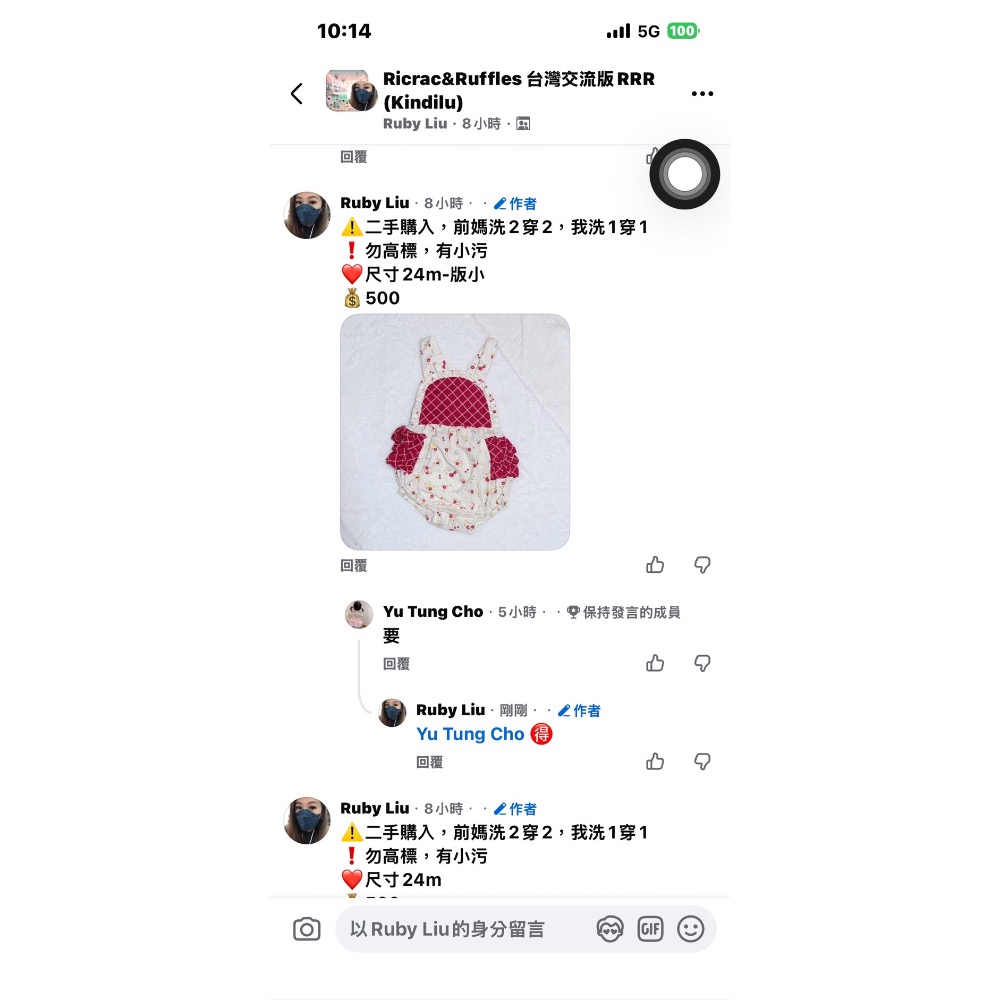This screenshot has width=1000, height=1000.
Task: Reply to Yu Tung Cho's comment
Action: coord(396,664)
